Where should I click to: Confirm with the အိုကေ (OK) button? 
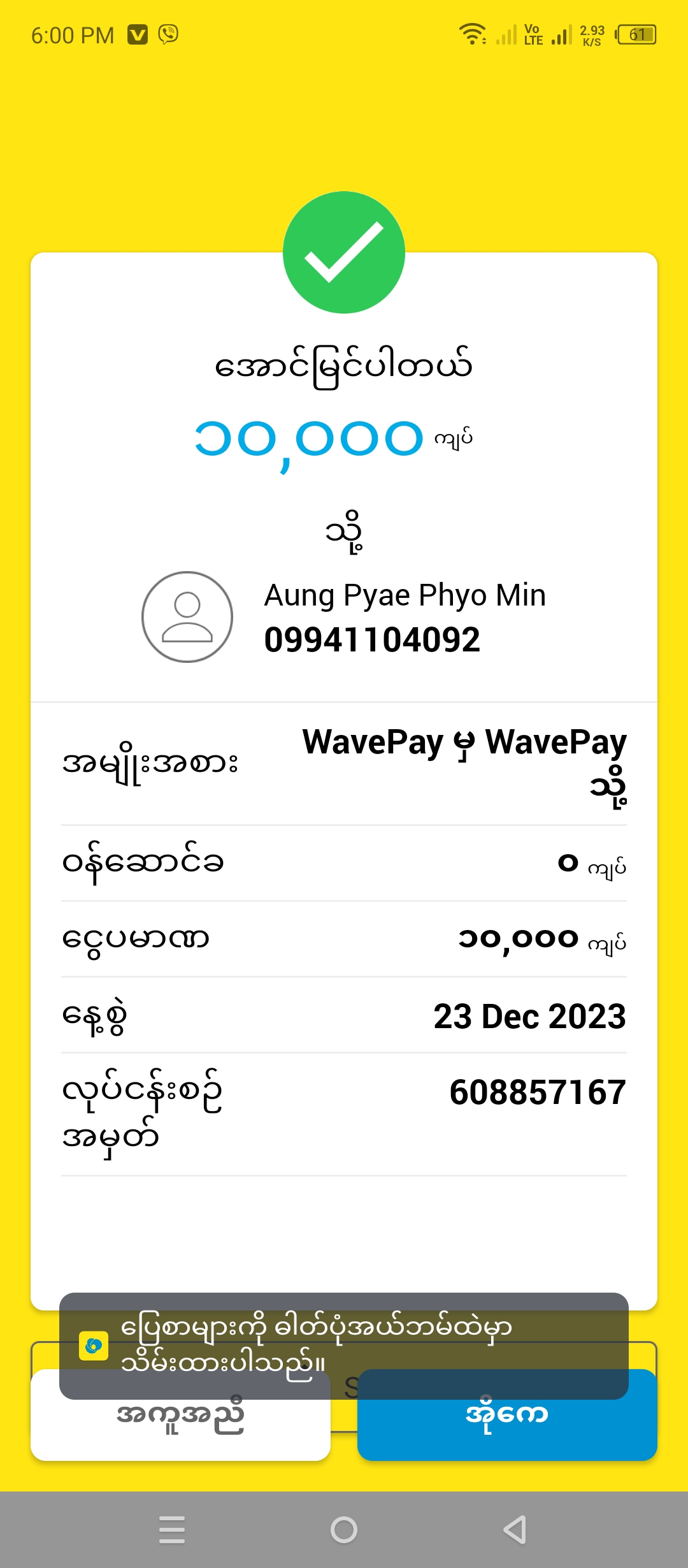(507, 1428)
